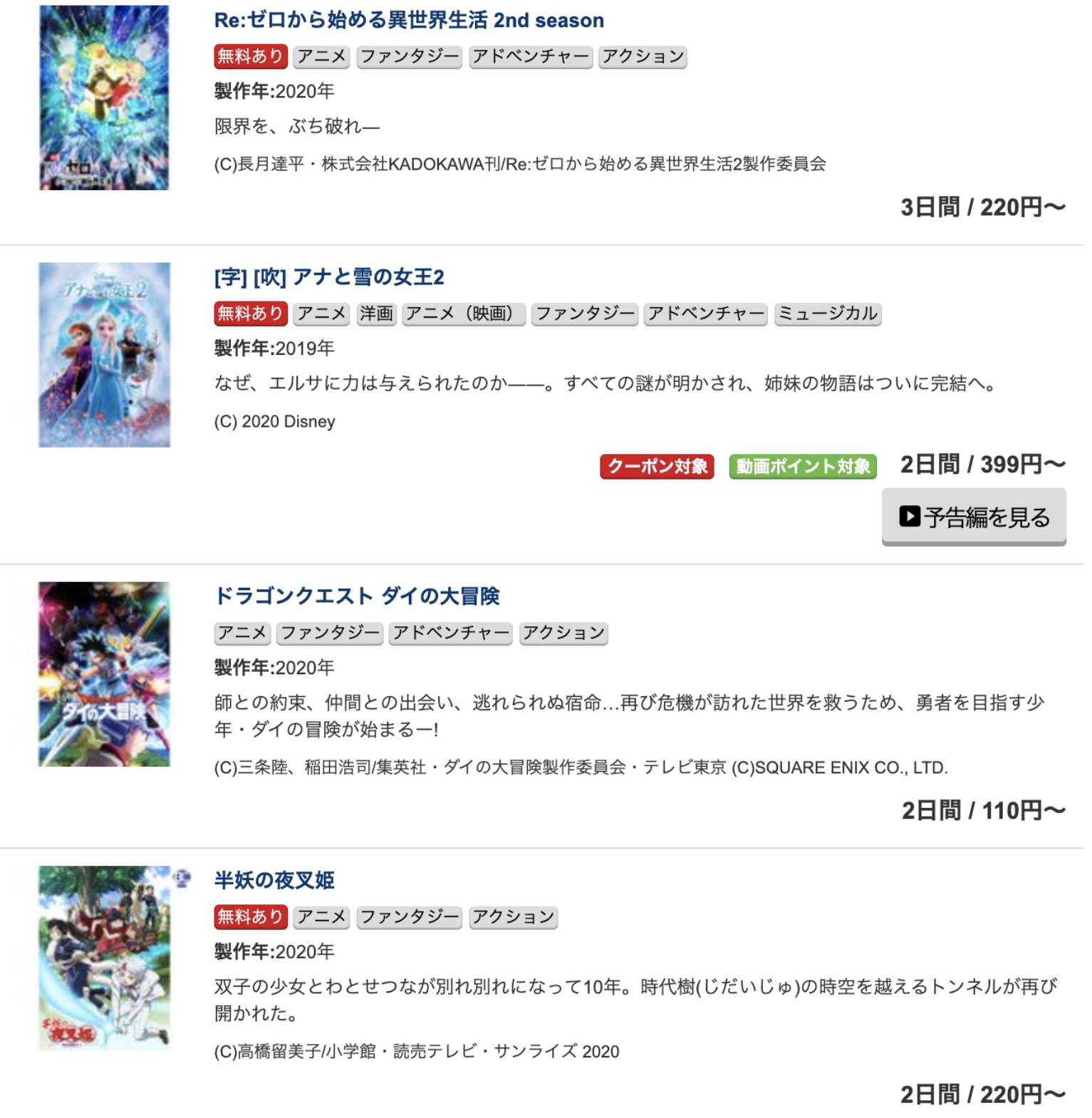The width and height of the screenshot is (1092, 1118).
Task: Open 半妖の夜叉姫 title link
Action: (274, 880)
